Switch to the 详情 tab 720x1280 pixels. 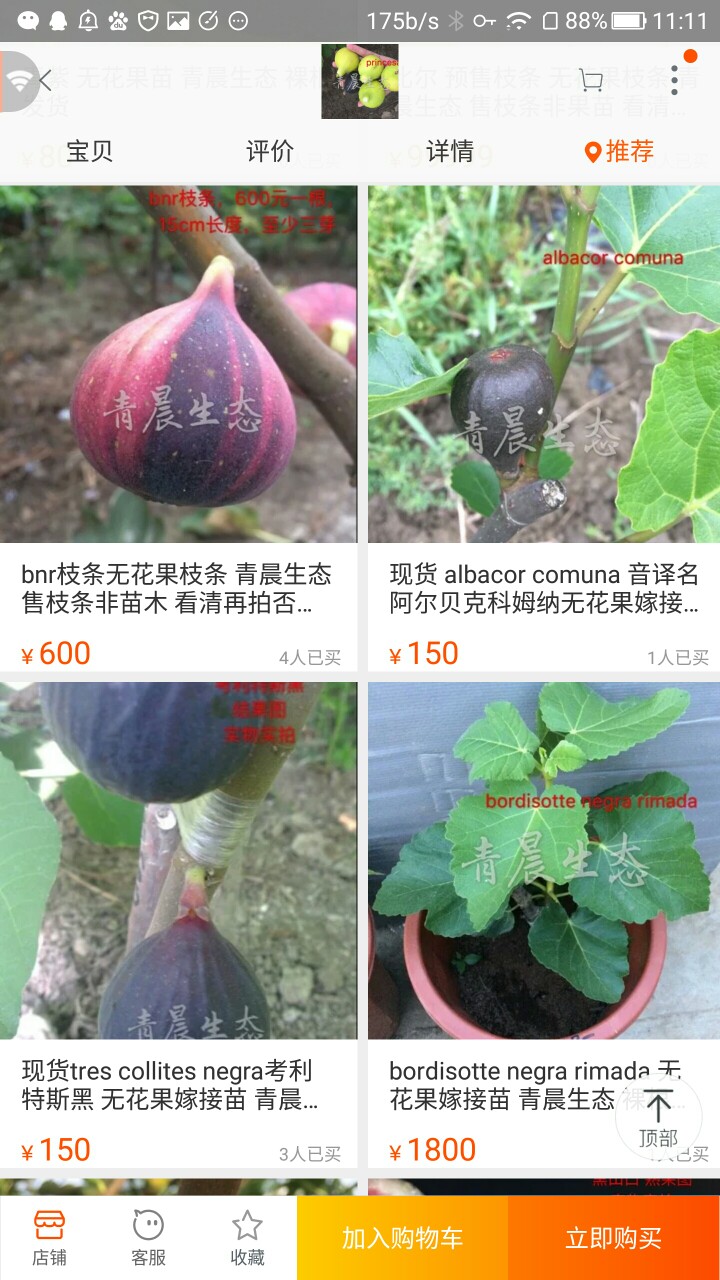[x=450, y=152]
